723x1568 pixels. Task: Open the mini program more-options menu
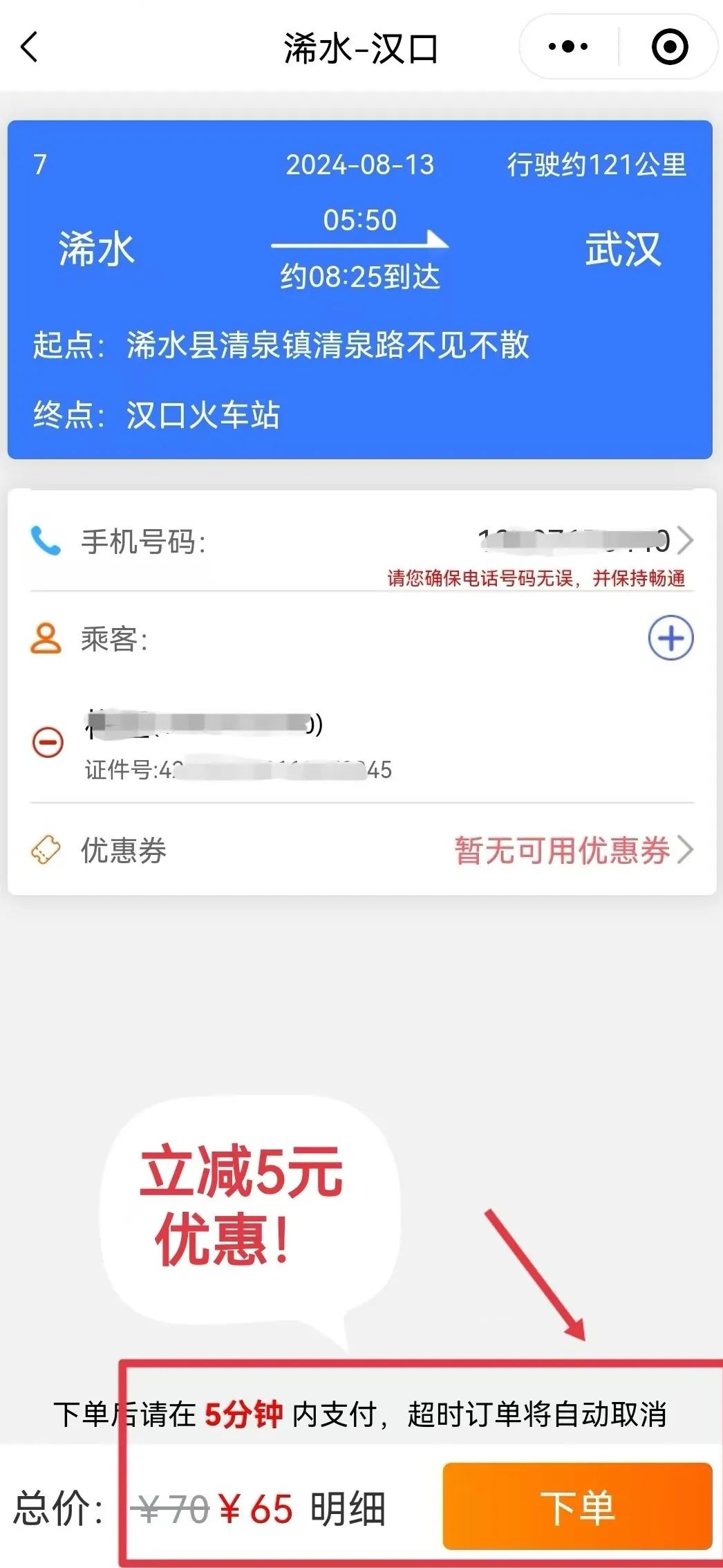[567, 47]
